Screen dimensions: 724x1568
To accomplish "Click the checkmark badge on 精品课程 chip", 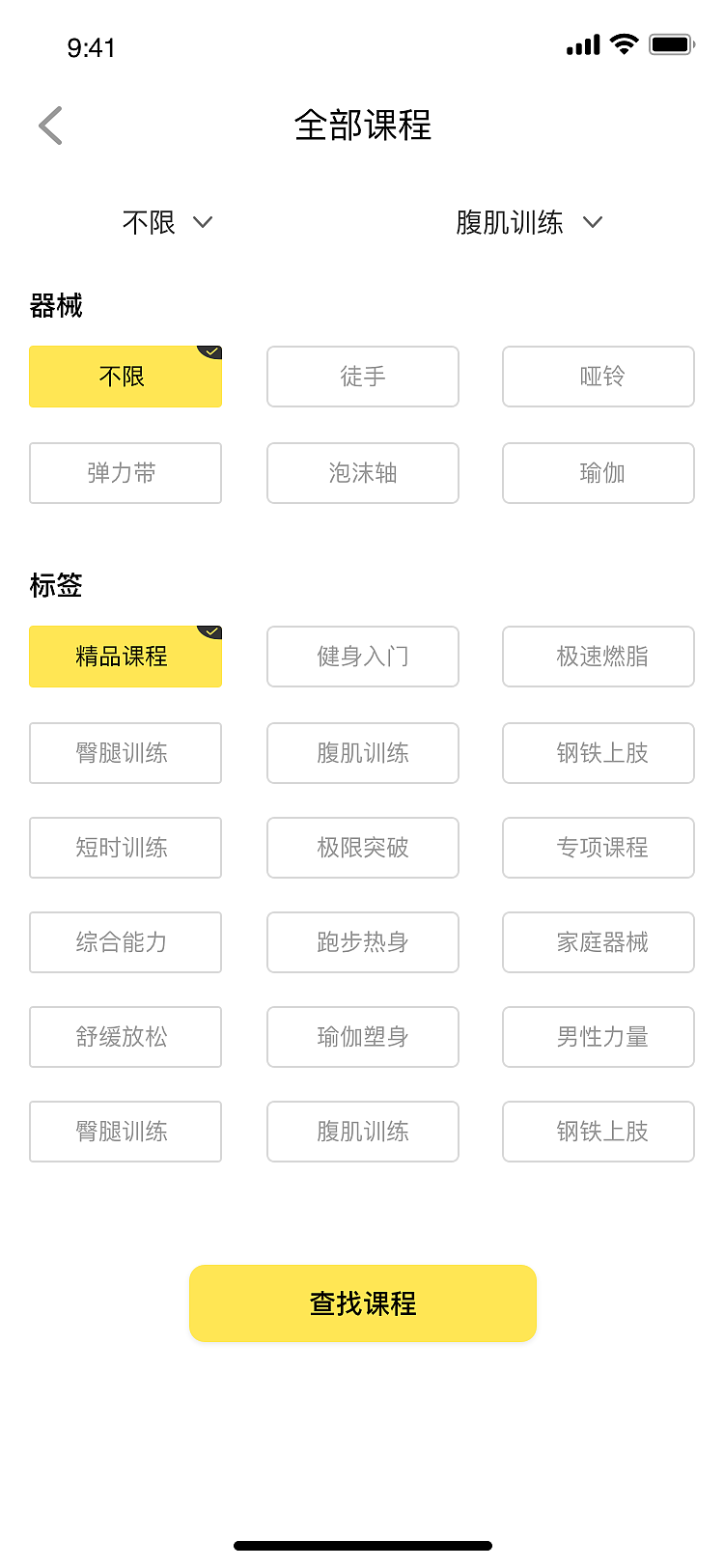I will click(x=212, y=631).
